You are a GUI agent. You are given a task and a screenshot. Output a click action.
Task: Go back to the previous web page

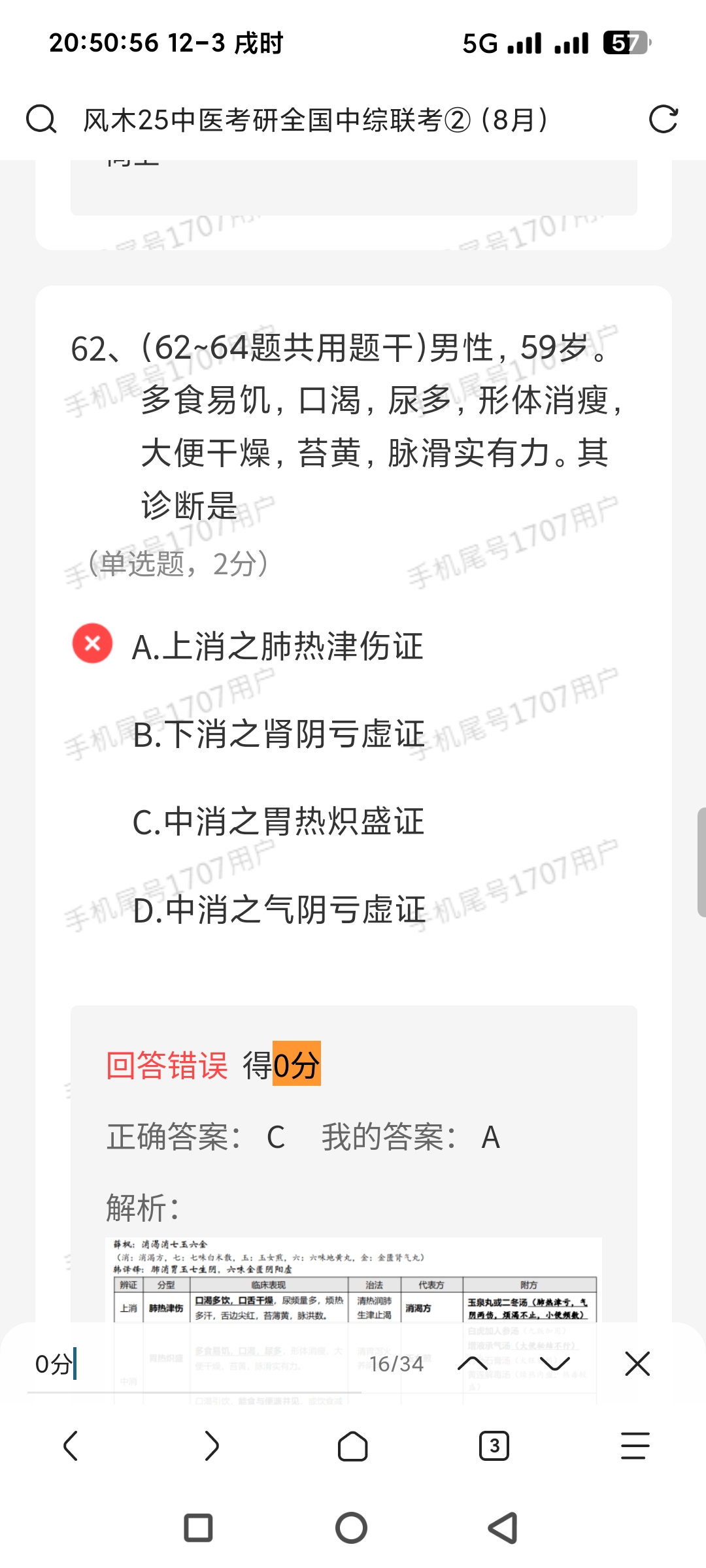(71, 1446)
